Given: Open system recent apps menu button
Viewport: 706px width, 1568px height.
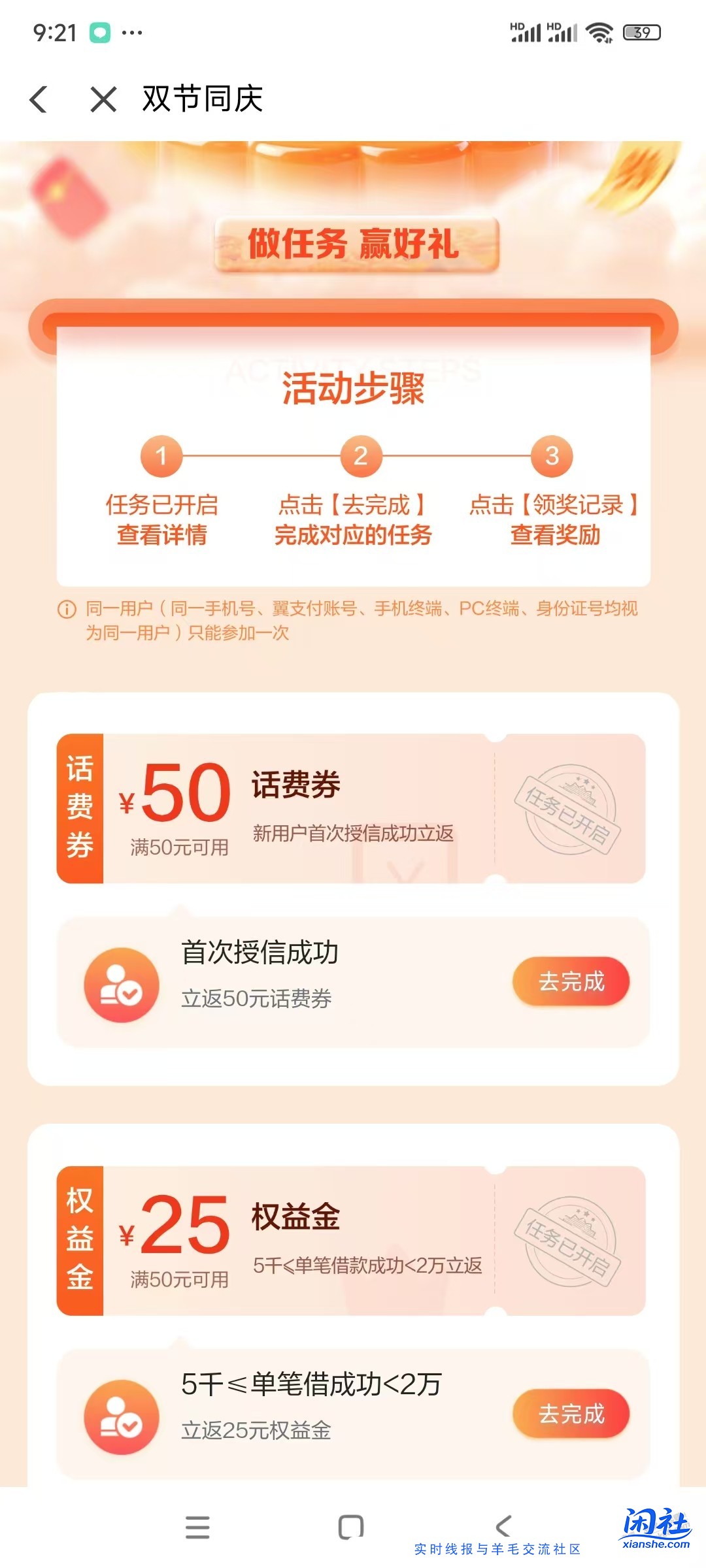Looking at the screenshot, I should point(197,1527).
